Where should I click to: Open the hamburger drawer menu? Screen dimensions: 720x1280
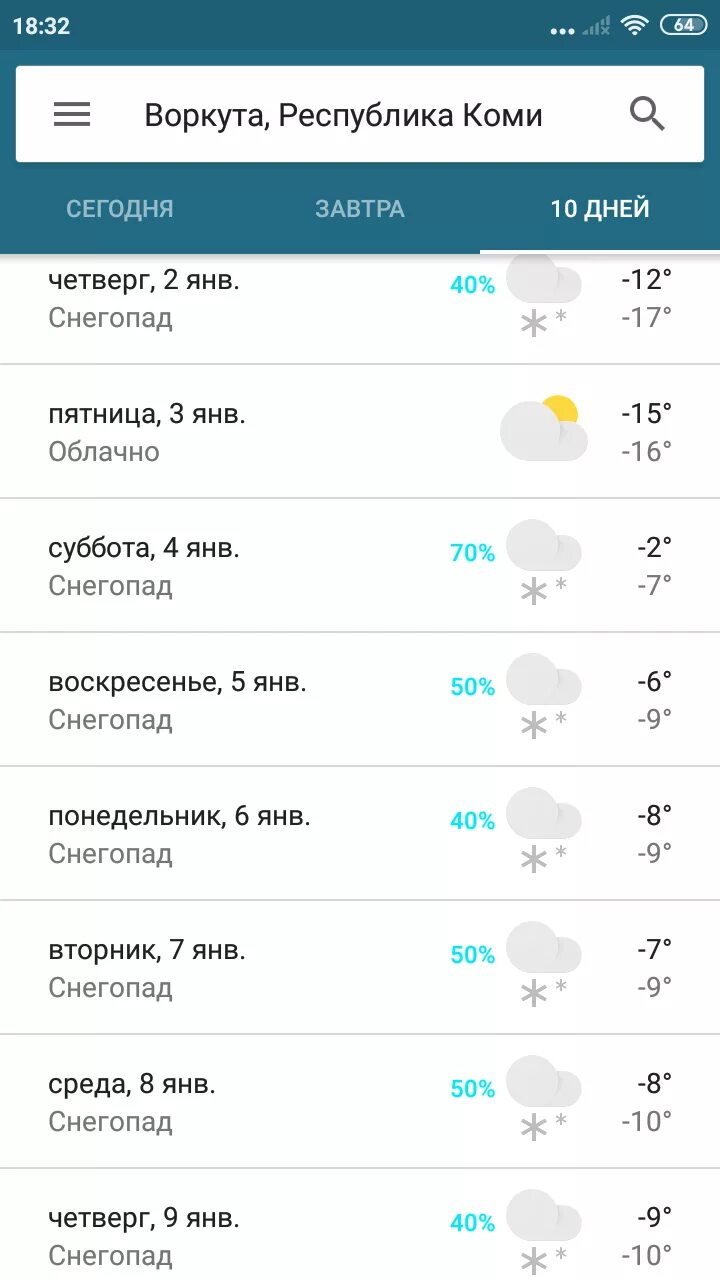[72, 115]
